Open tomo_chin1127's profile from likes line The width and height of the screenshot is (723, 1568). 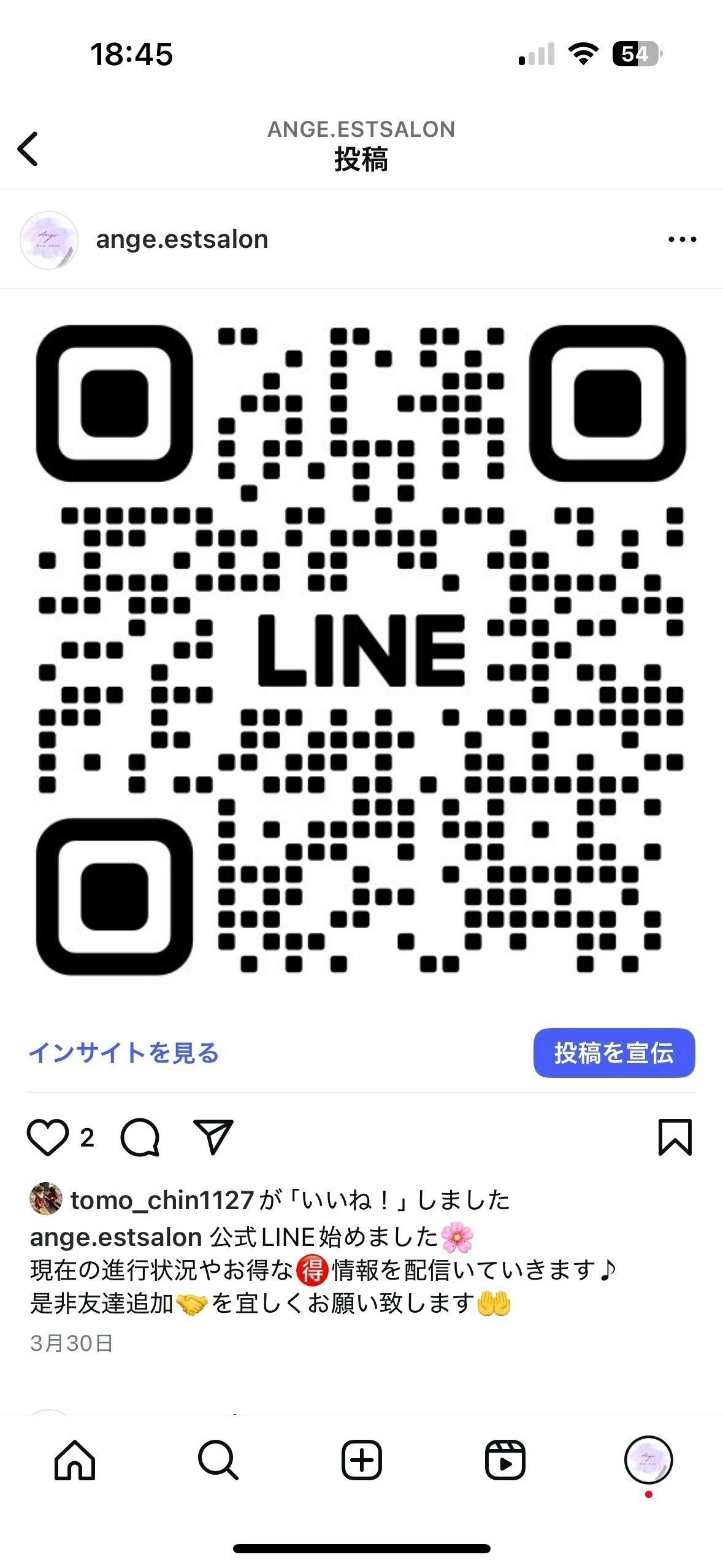162,1200
